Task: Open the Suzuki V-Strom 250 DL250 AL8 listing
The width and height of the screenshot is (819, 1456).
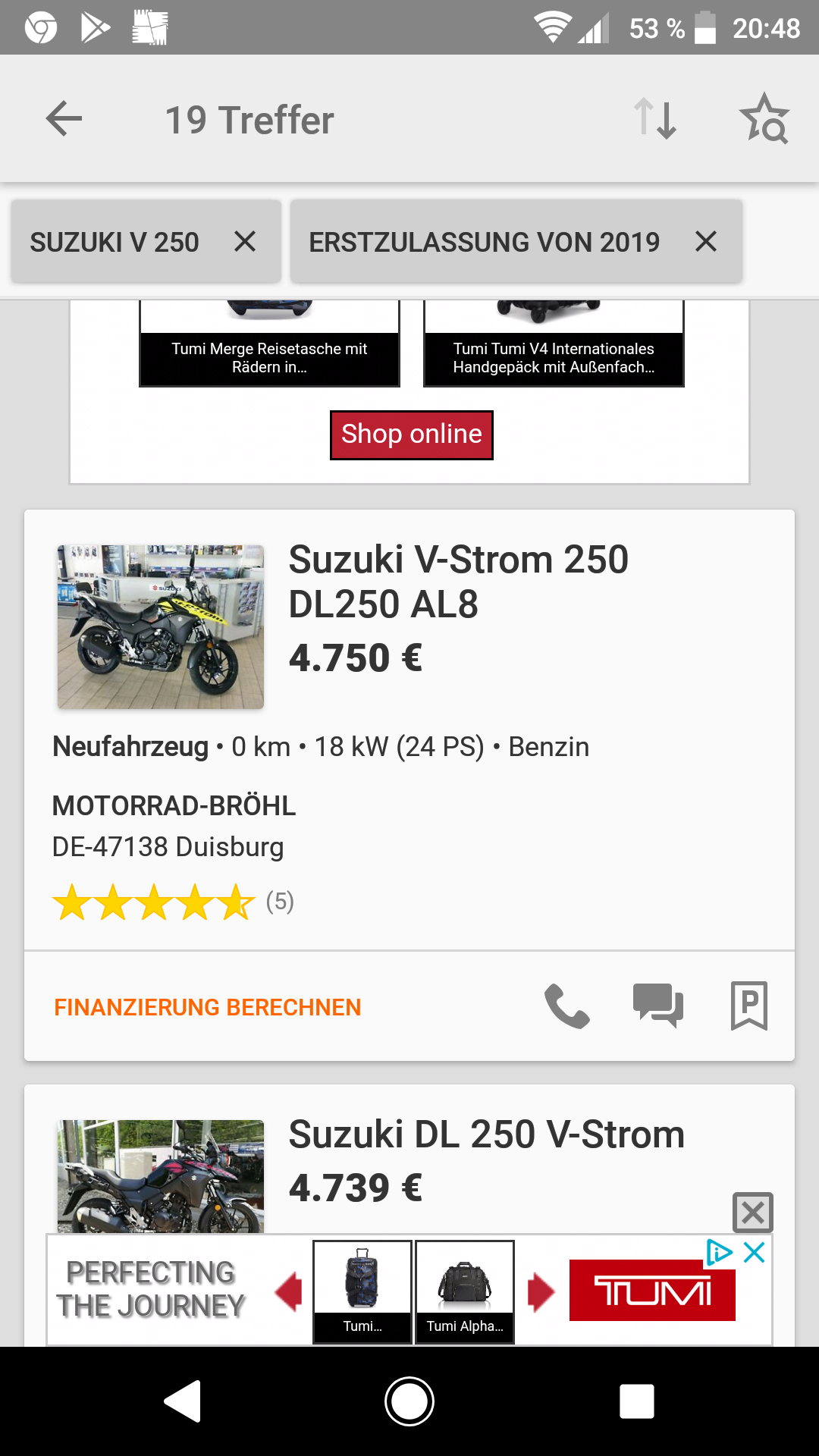Action: click(x=458, y=582)
